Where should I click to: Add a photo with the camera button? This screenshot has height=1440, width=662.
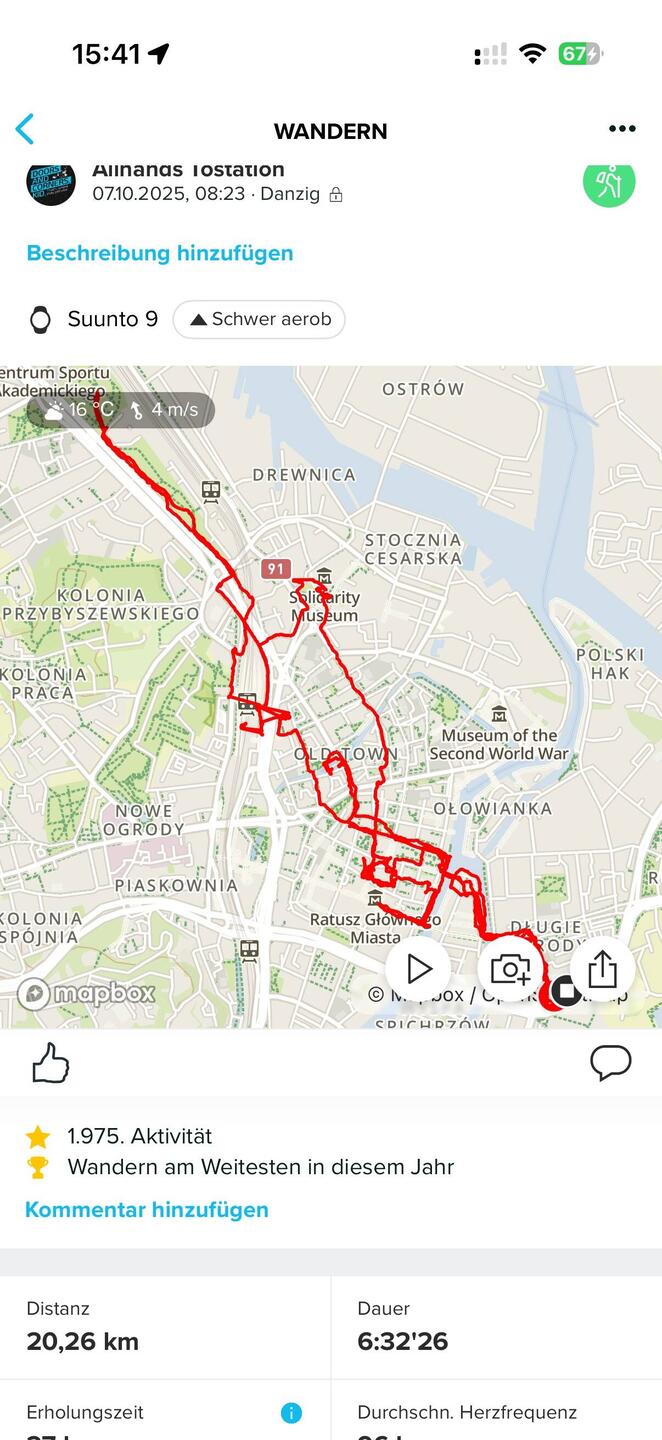click(510, 968)
